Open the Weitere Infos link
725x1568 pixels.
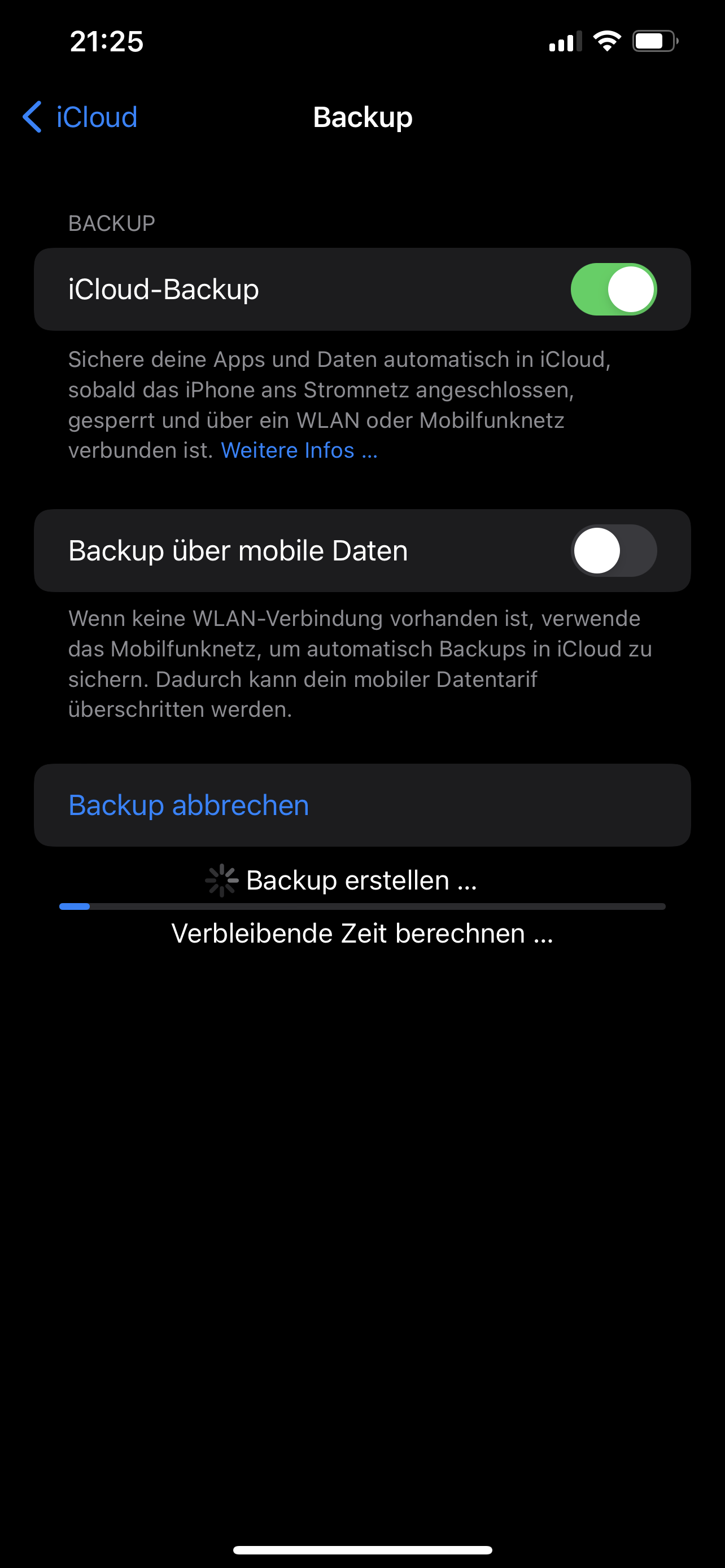click(299, 450)
